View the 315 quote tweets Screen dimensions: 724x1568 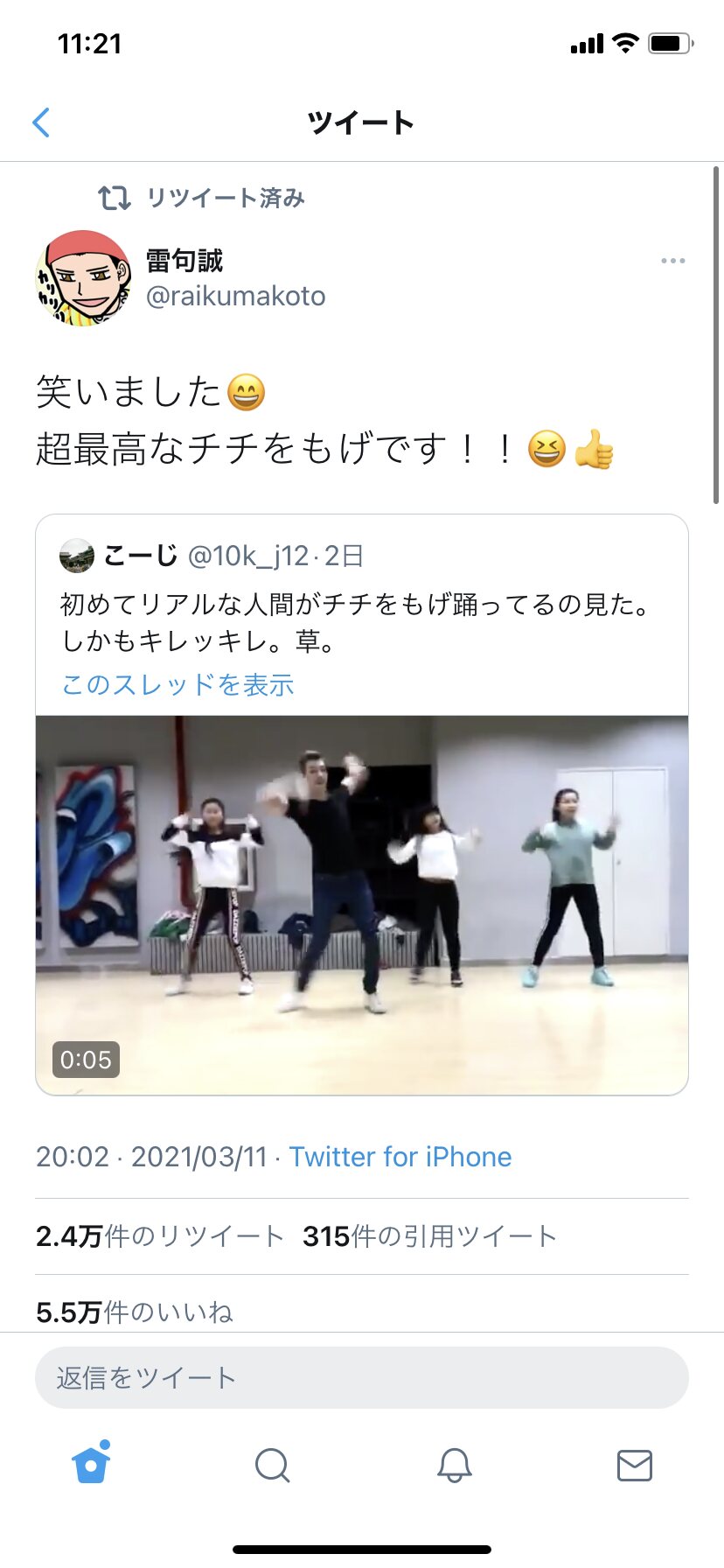click(x=429, y=1236)
